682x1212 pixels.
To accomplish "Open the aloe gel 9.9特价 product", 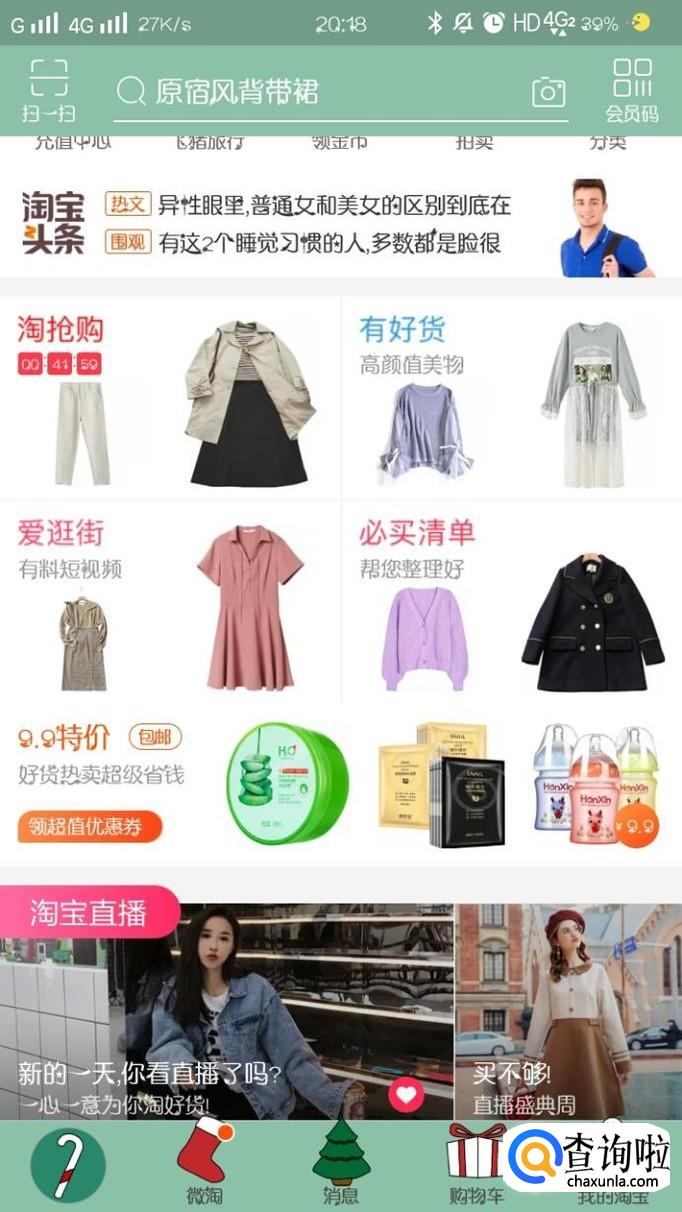I will (x=288, y=782).
